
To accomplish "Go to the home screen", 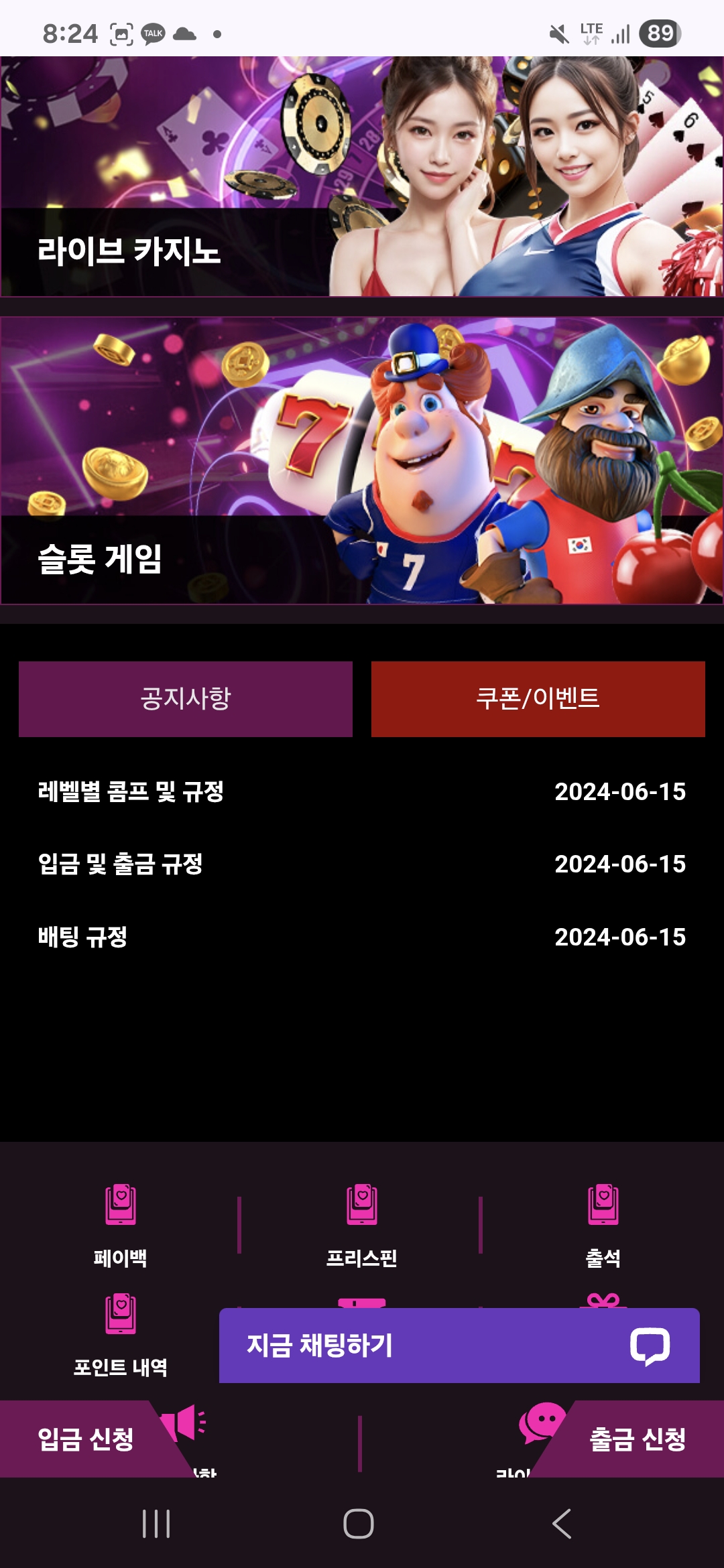I will [x=359, y=1524].
